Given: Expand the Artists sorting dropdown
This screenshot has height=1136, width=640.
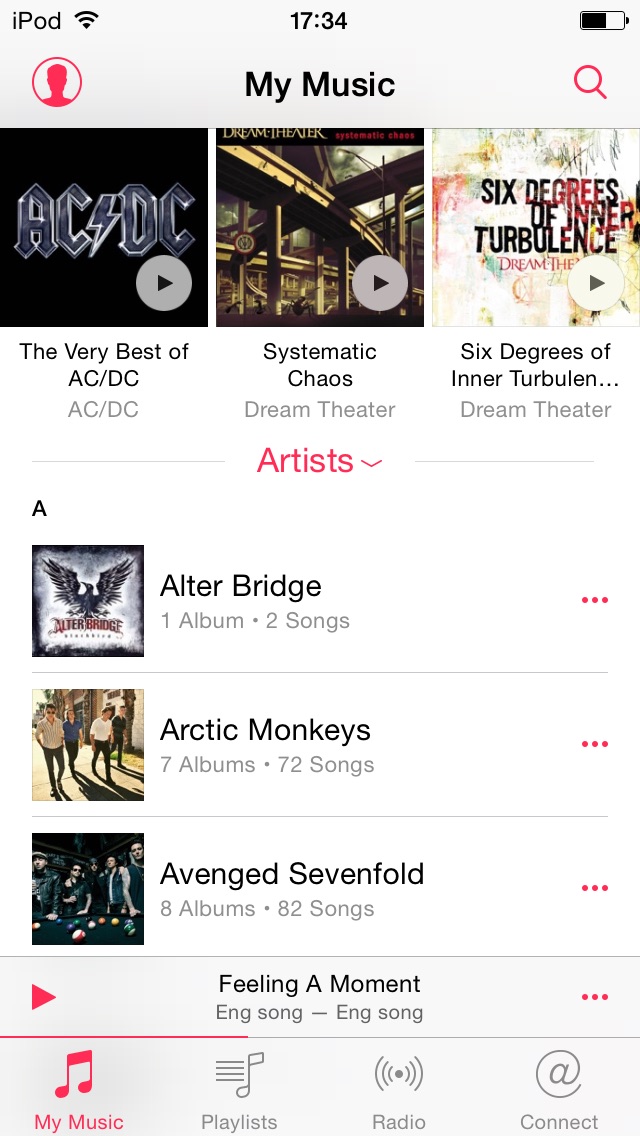Looking at the screenshot, I should click(320, 461).
